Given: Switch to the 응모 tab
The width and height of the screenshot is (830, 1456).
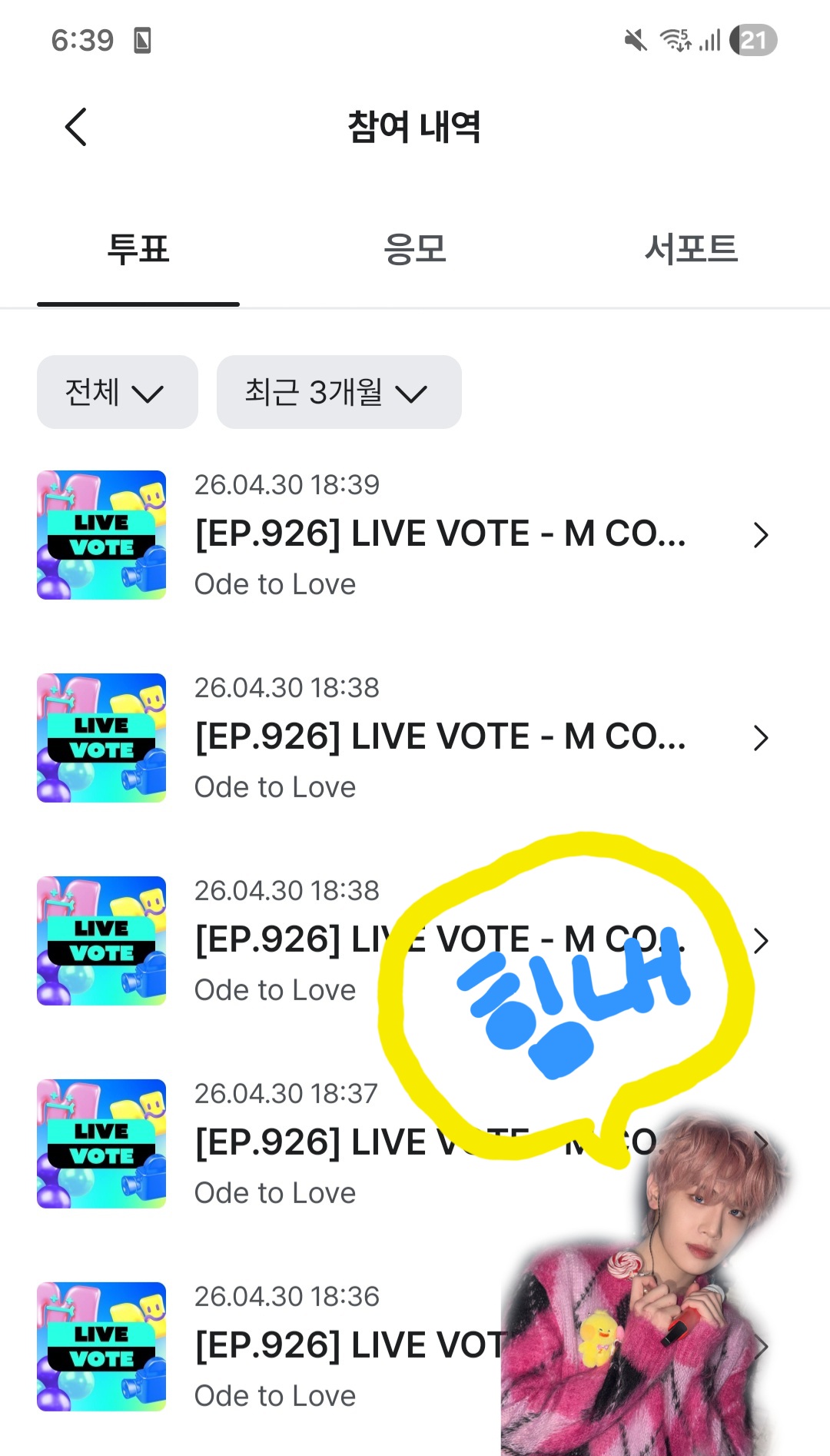Looking at the screenshot, I should [x=415, y=249].
